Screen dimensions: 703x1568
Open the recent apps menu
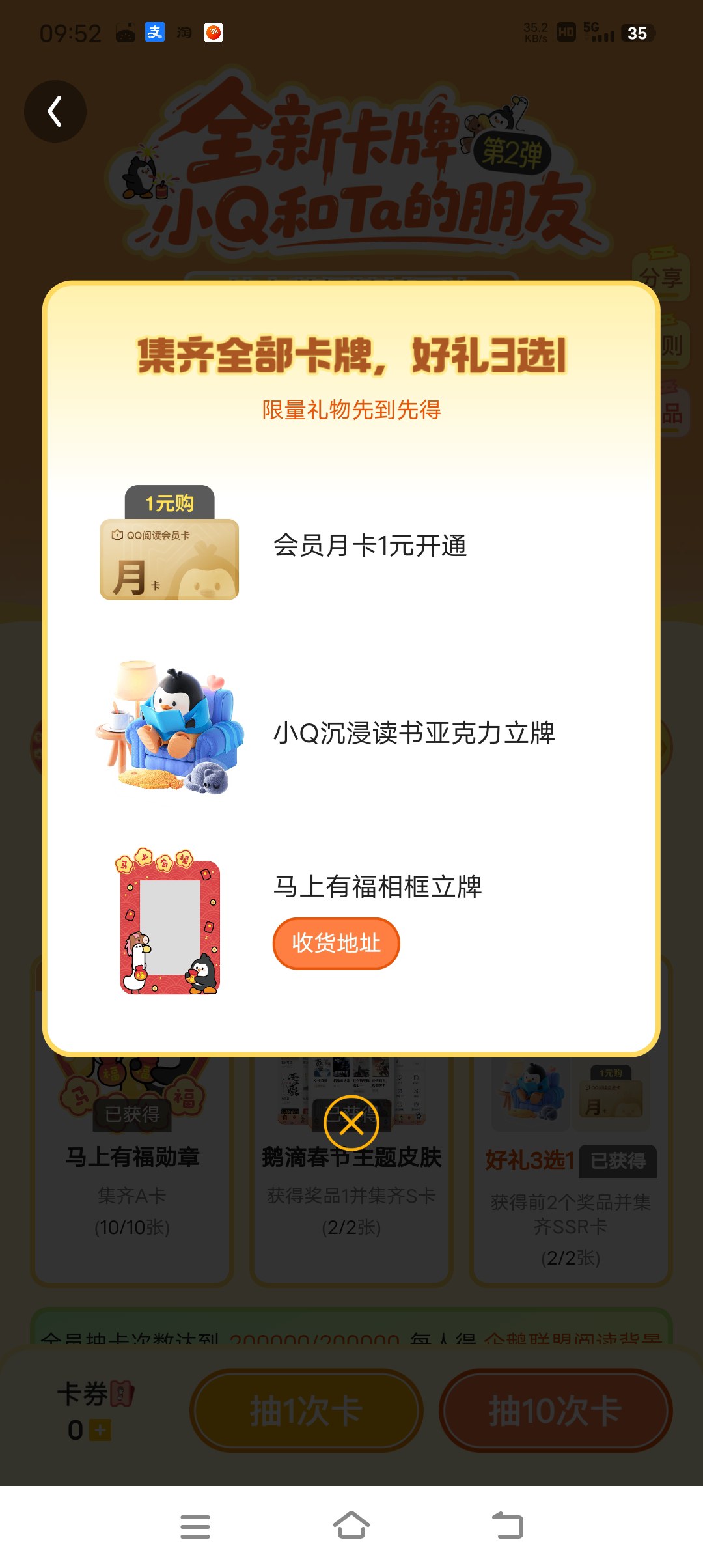coord(195,1526)
